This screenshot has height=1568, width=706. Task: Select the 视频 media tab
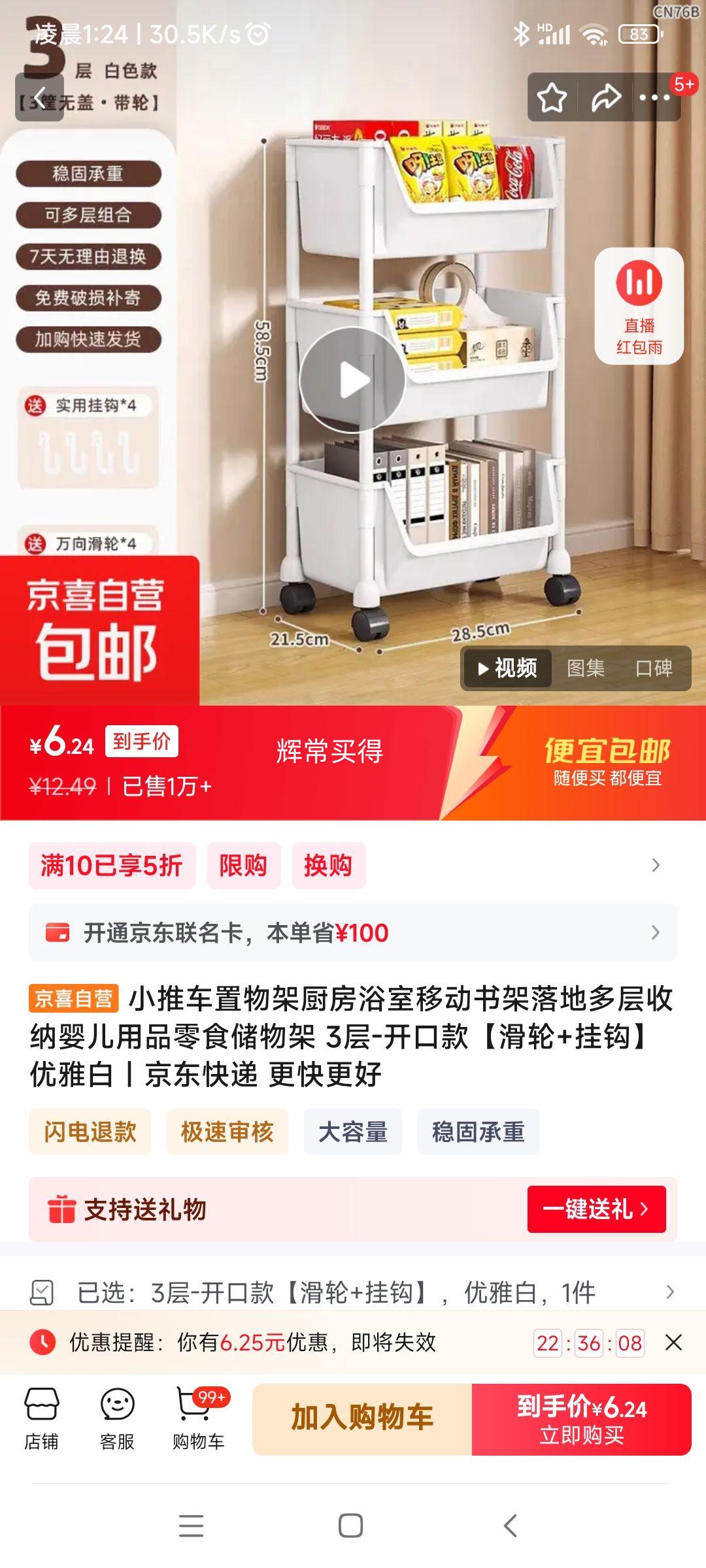tap(507, 668)
